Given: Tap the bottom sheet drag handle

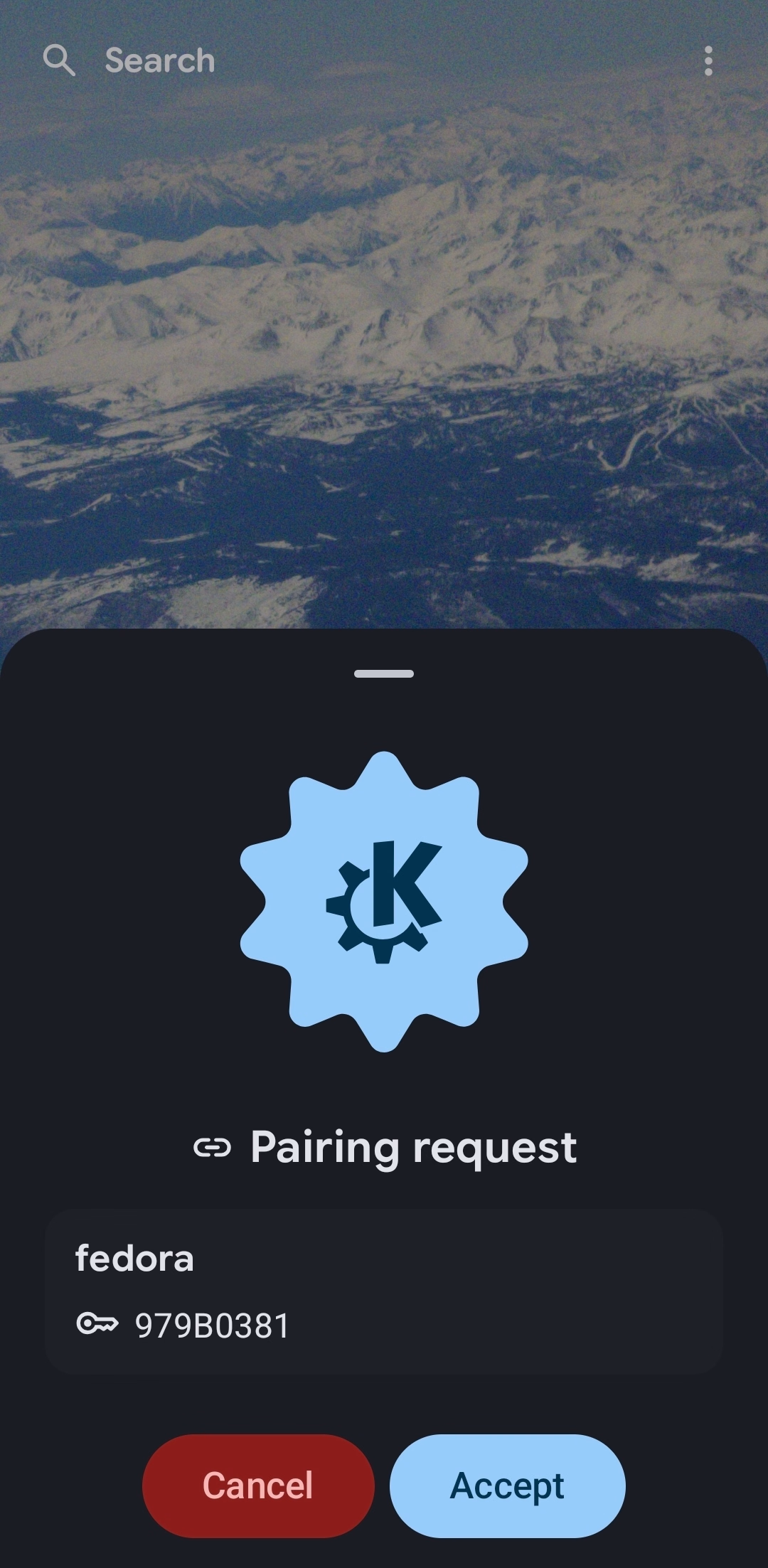Looking at the screenshot, I should tap(384, 673).
